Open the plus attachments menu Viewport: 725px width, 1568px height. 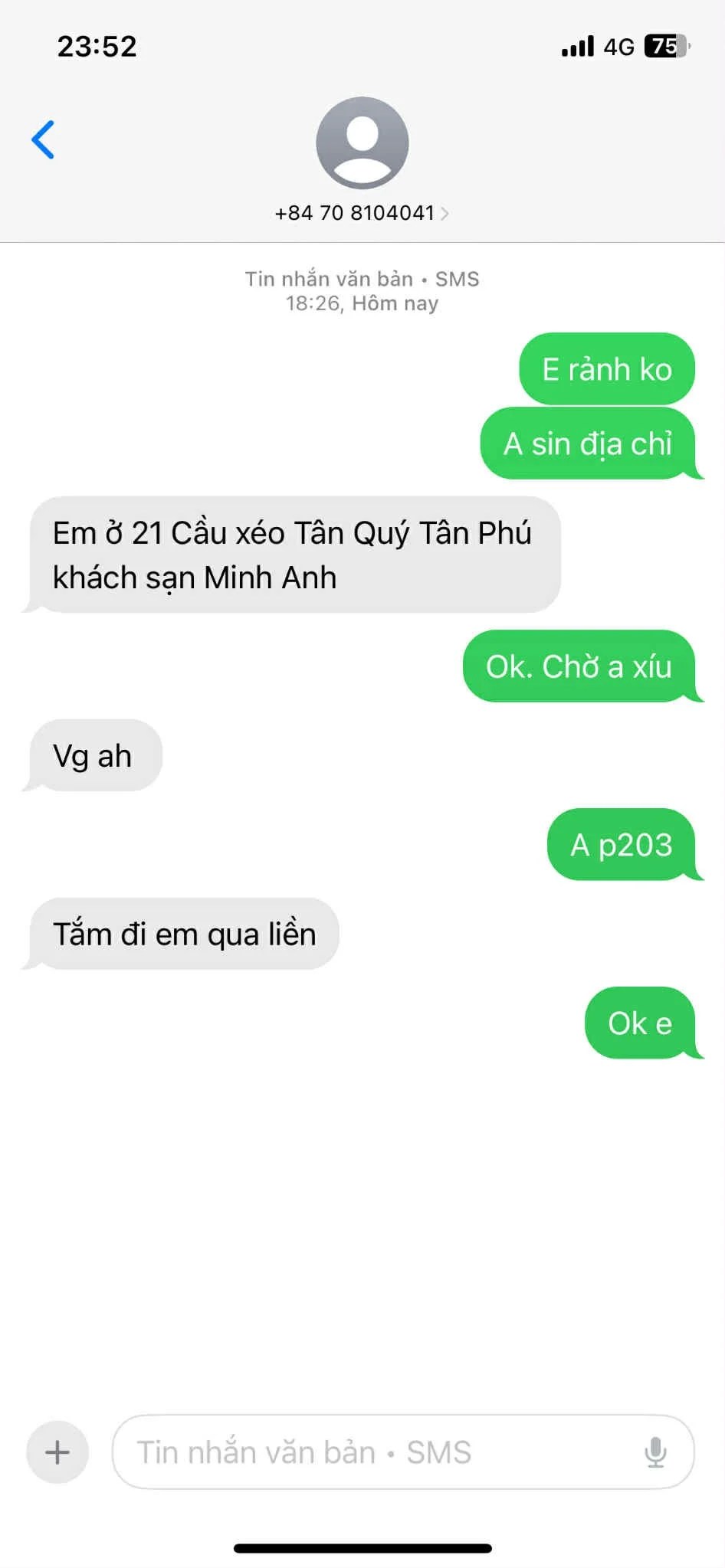click(x=57, y=1452)
